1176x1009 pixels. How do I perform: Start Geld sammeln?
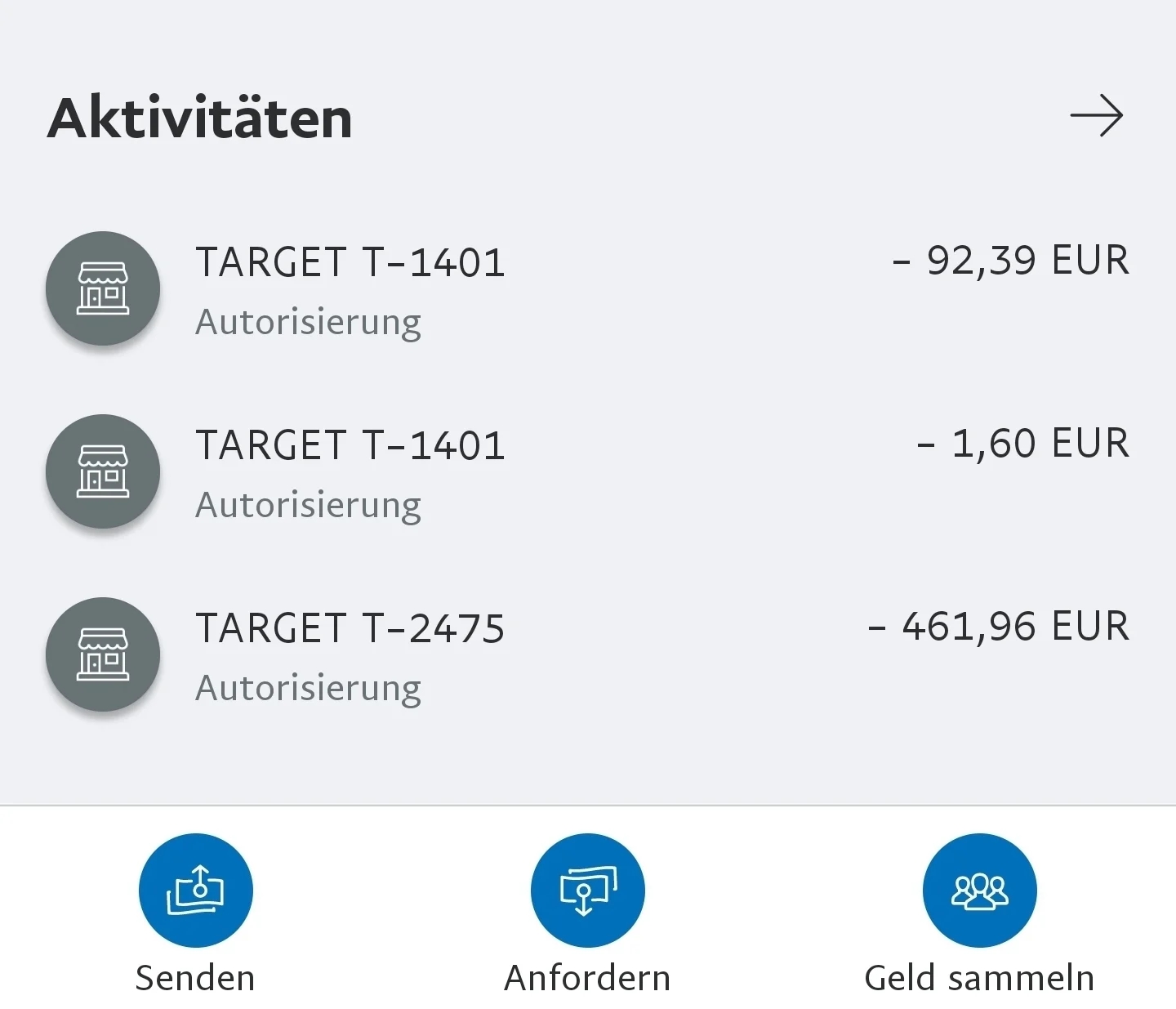[x=979, y=891]
